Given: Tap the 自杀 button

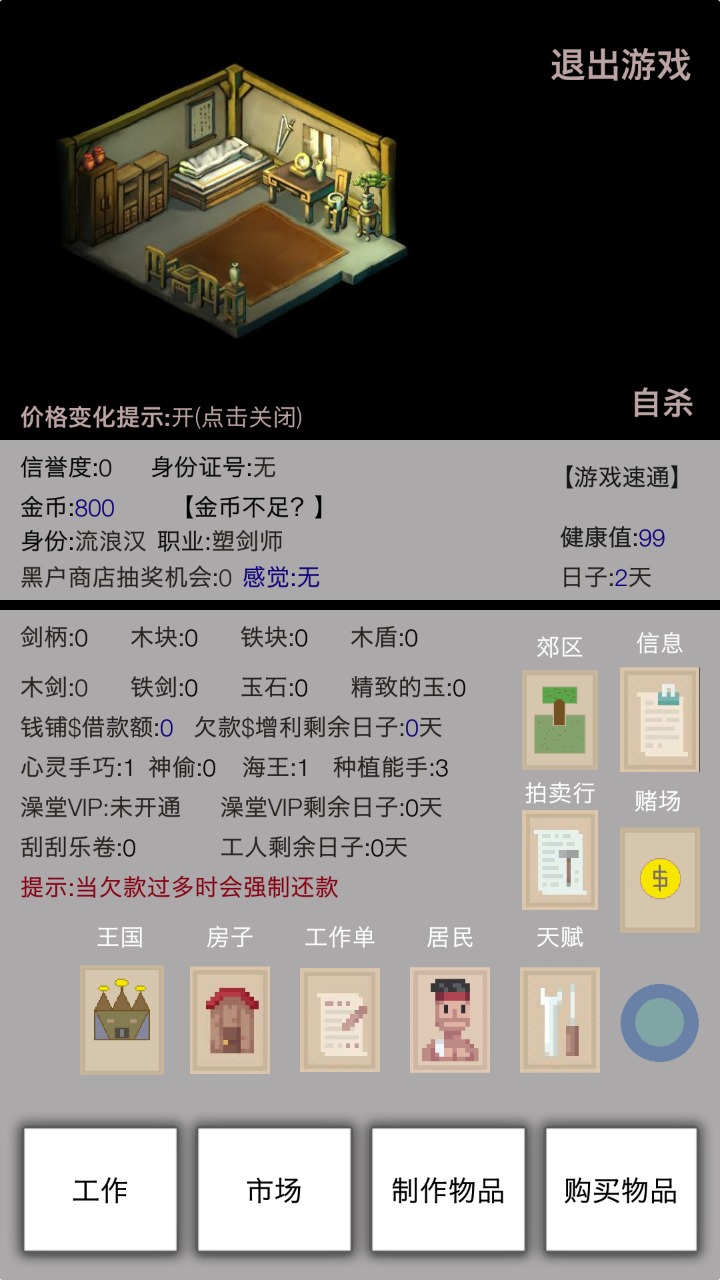Looking at the screenshot, I should 662,403.
